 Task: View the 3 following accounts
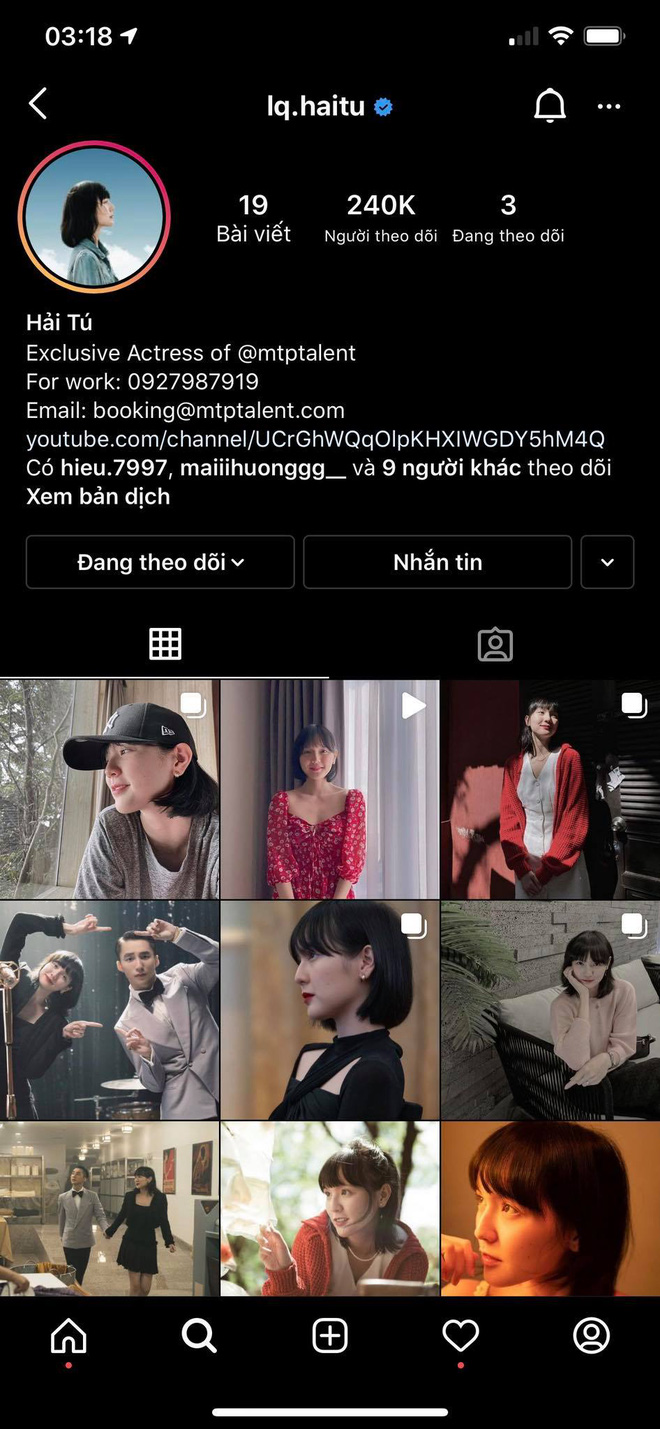click(x=508, y=218)
